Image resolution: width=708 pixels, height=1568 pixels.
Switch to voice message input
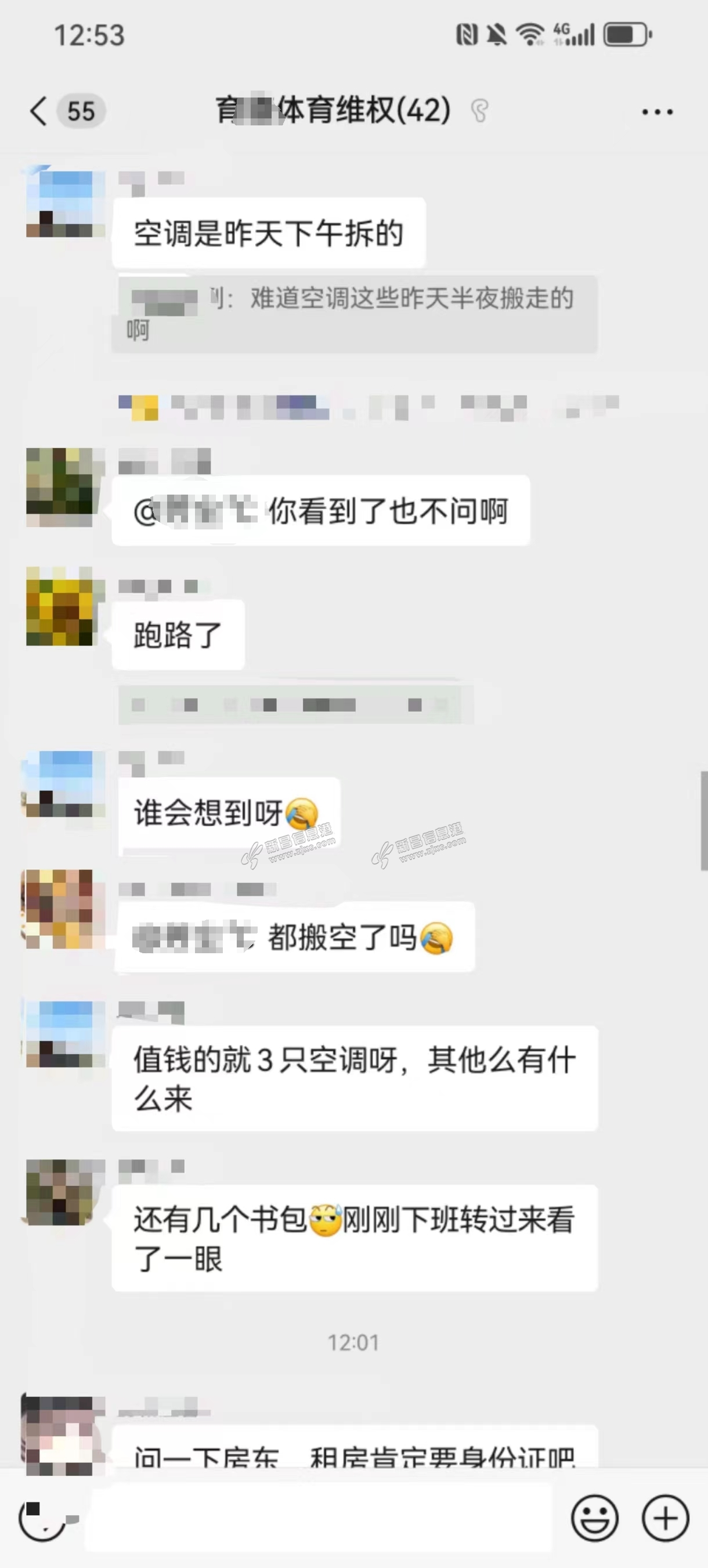point(41,1519)
